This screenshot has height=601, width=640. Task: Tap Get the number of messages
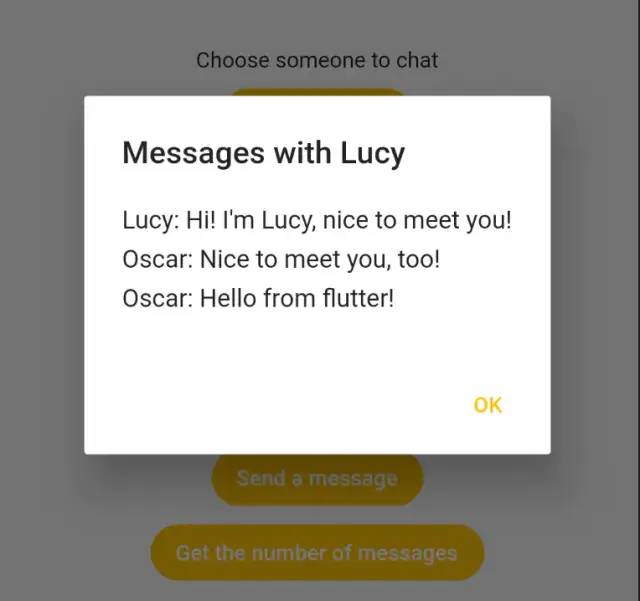click(x=317, y=553)
